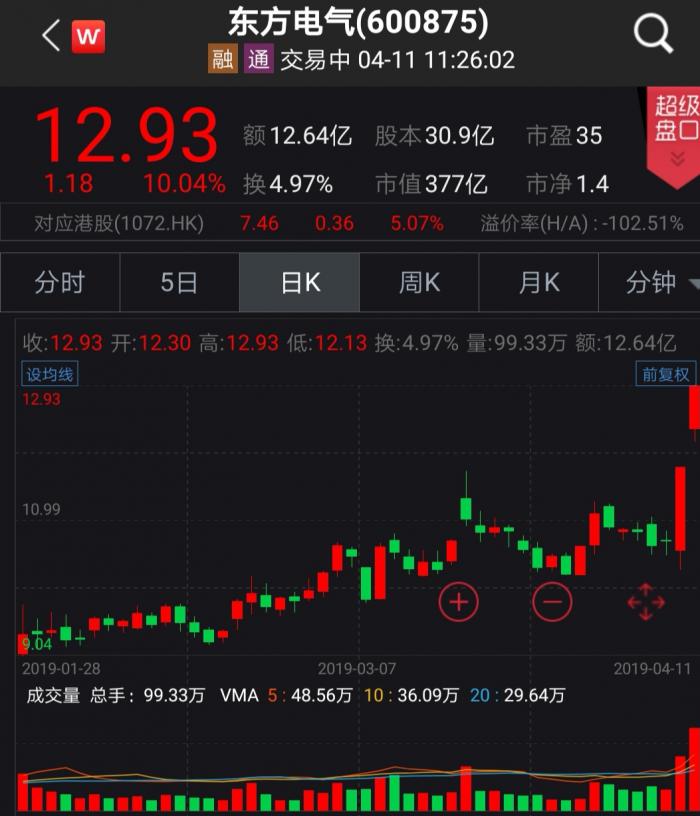700x816 pixels.
Task: Open the 分钟 interval dropdown
Action: 655,283
